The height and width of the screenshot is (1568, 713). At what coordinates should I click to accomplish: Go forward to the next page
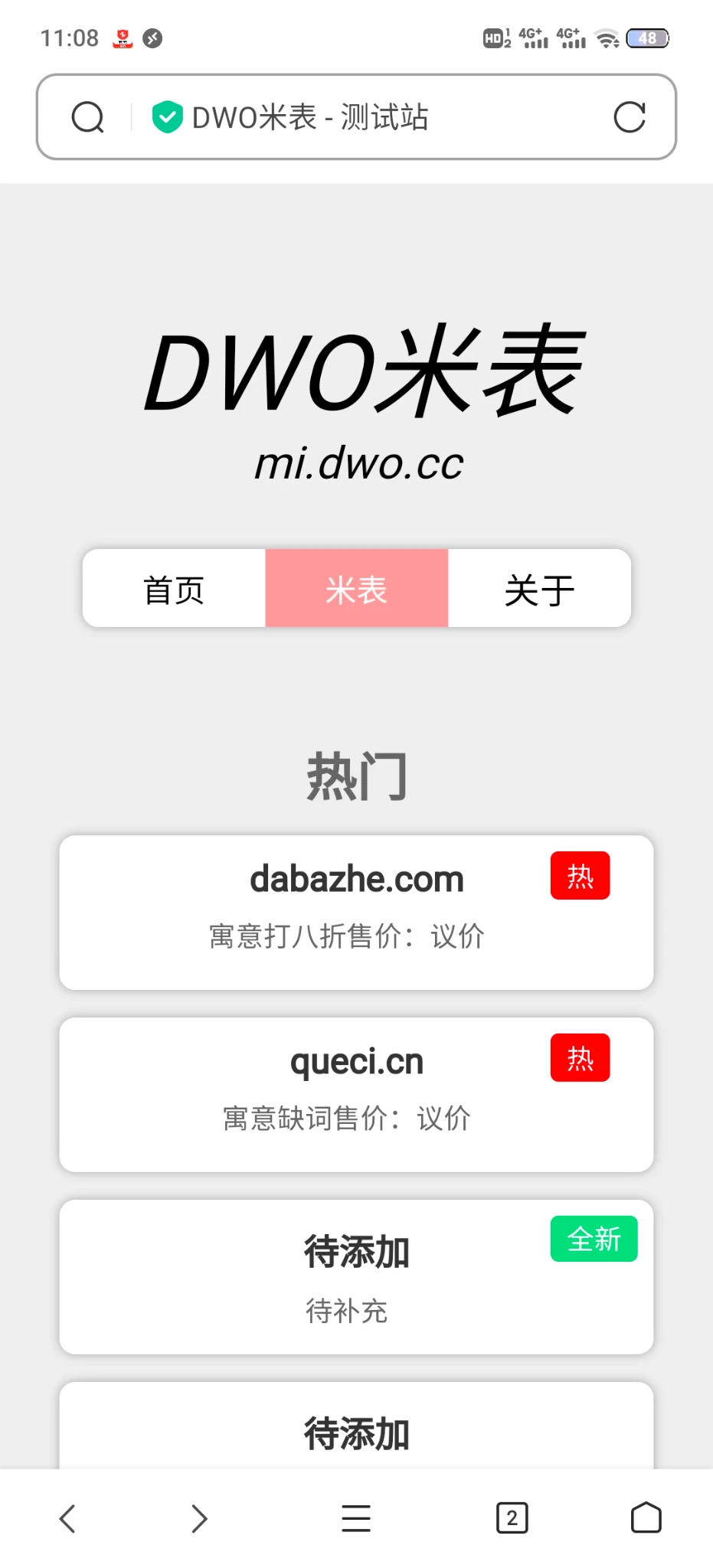click(x=200, y=1518)
